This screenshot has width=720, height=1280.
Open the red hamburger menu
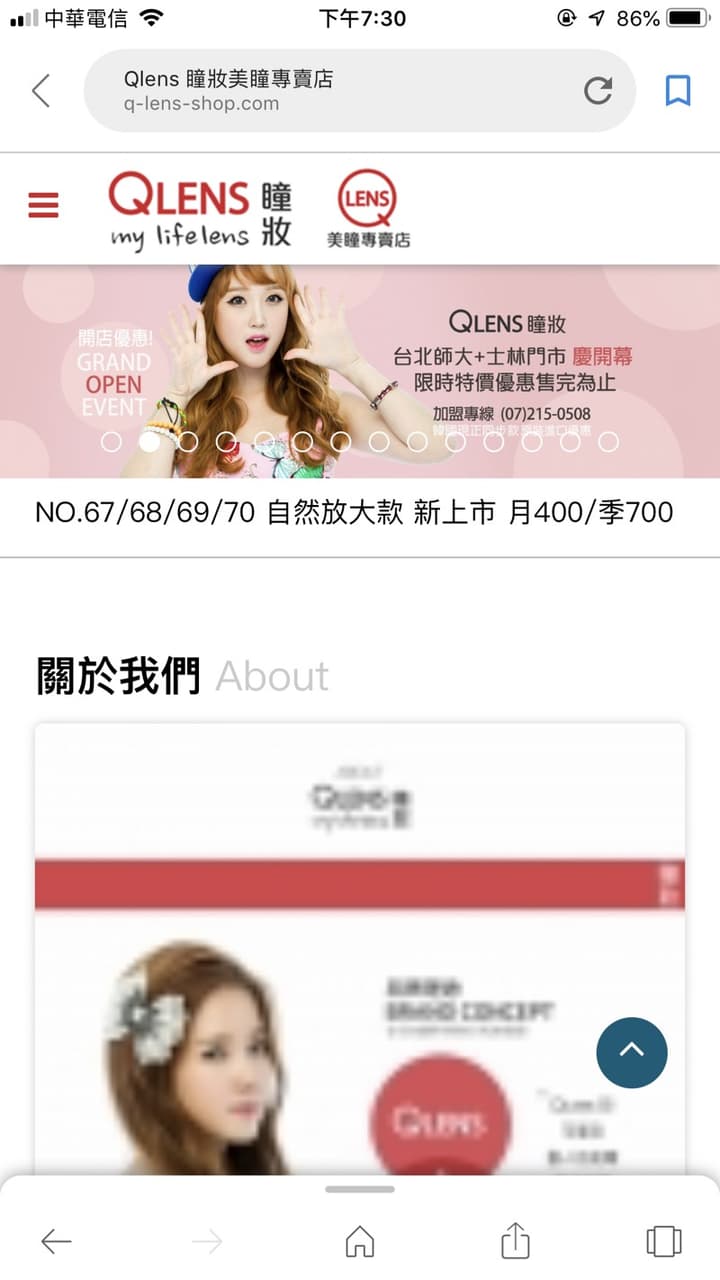(x=43, y=205)
